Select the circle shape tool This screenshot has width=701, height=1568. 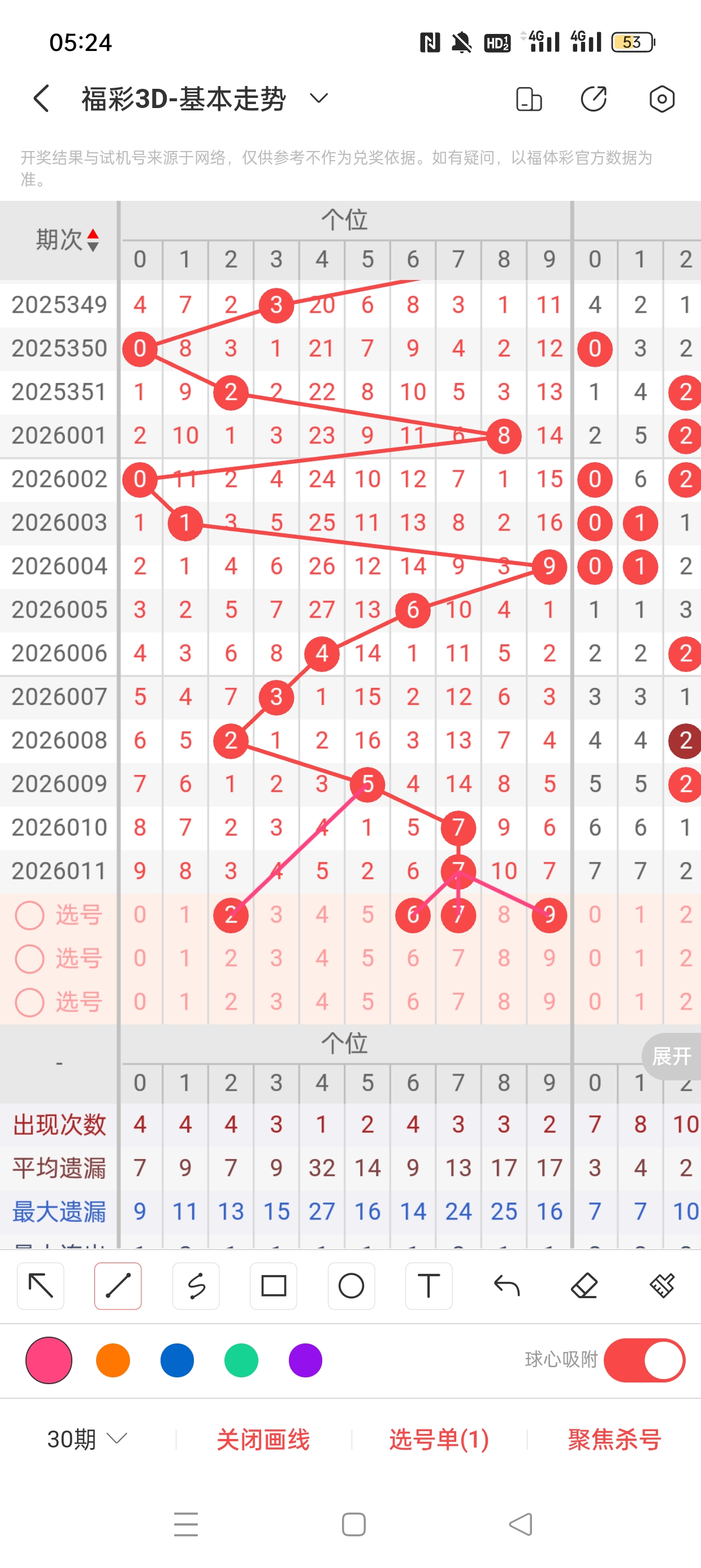tap(351, 1286)
